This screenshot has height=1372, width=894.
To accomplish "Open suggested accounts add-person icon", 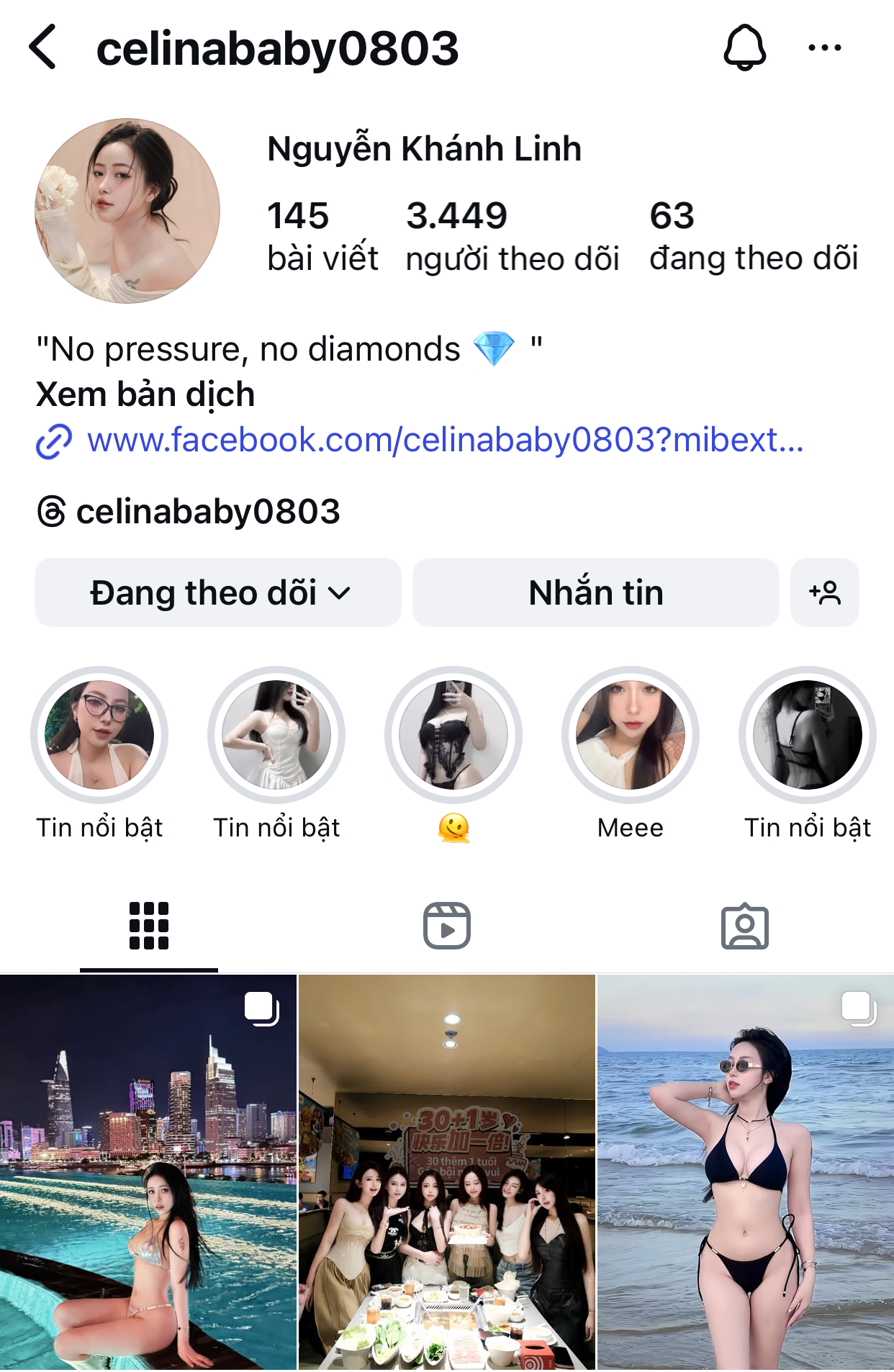I will point(824,592).
